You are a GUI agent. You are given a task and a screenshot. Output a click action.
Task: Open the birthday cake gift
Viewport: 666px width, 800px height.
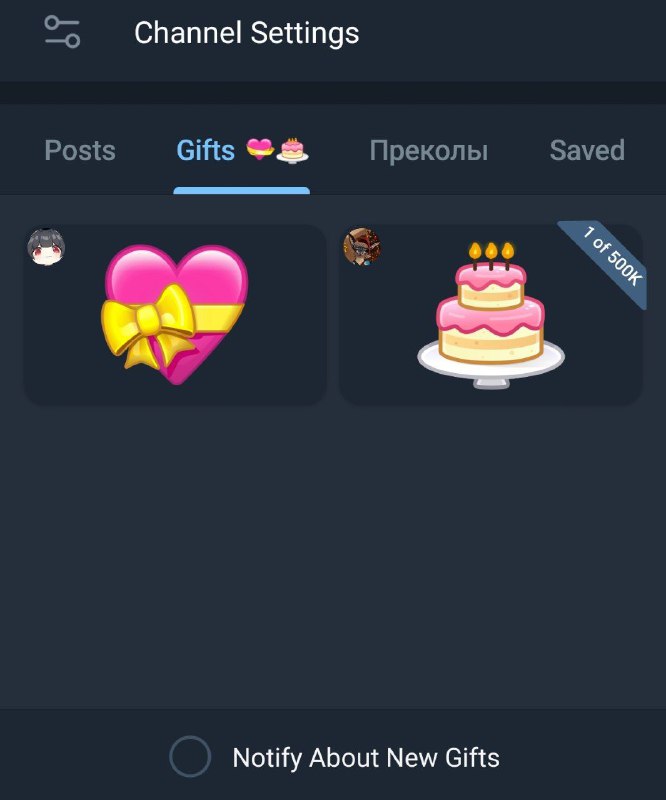coord(490,315)
